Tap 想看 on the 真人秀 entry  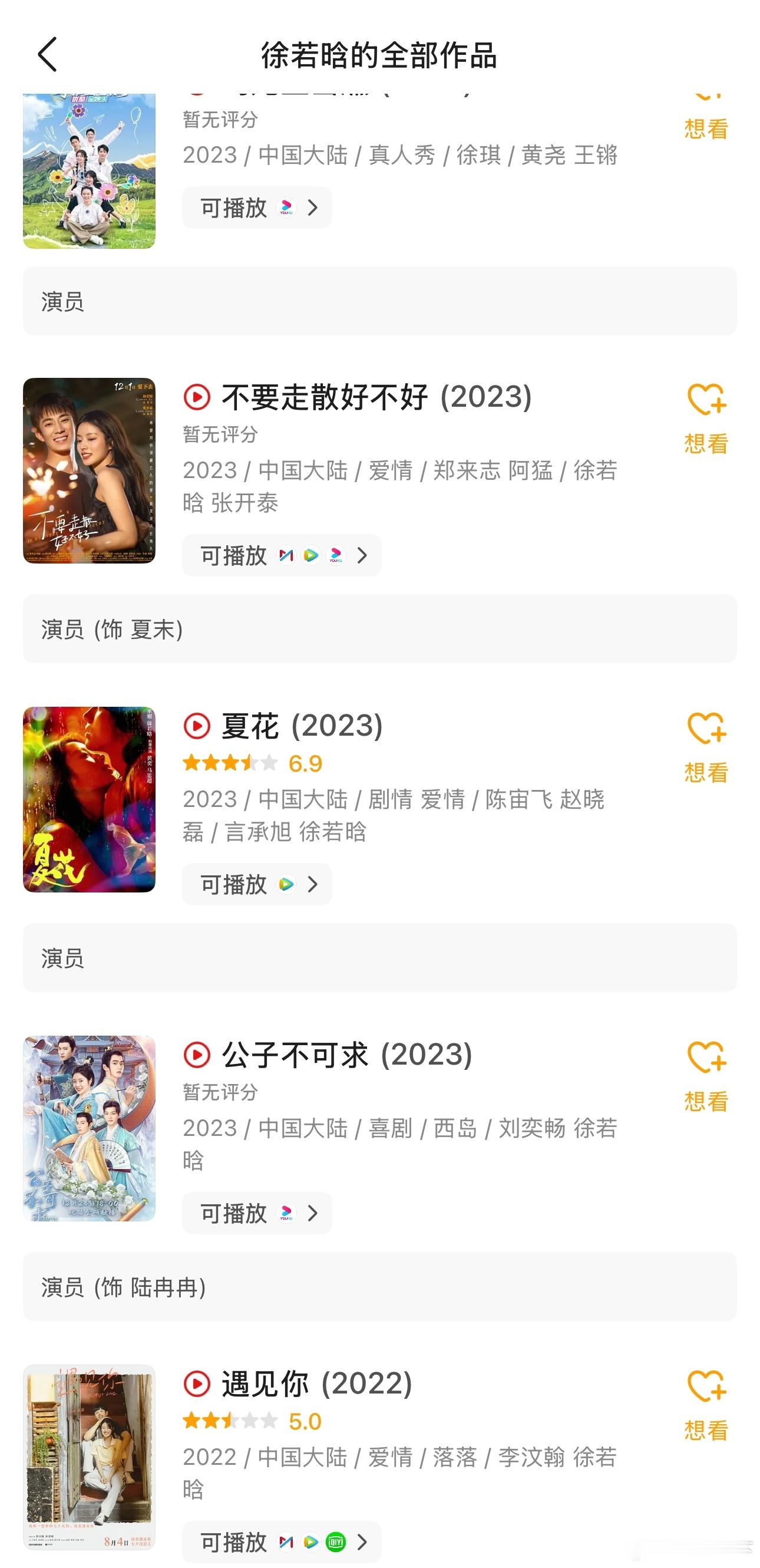pos(706,118)
